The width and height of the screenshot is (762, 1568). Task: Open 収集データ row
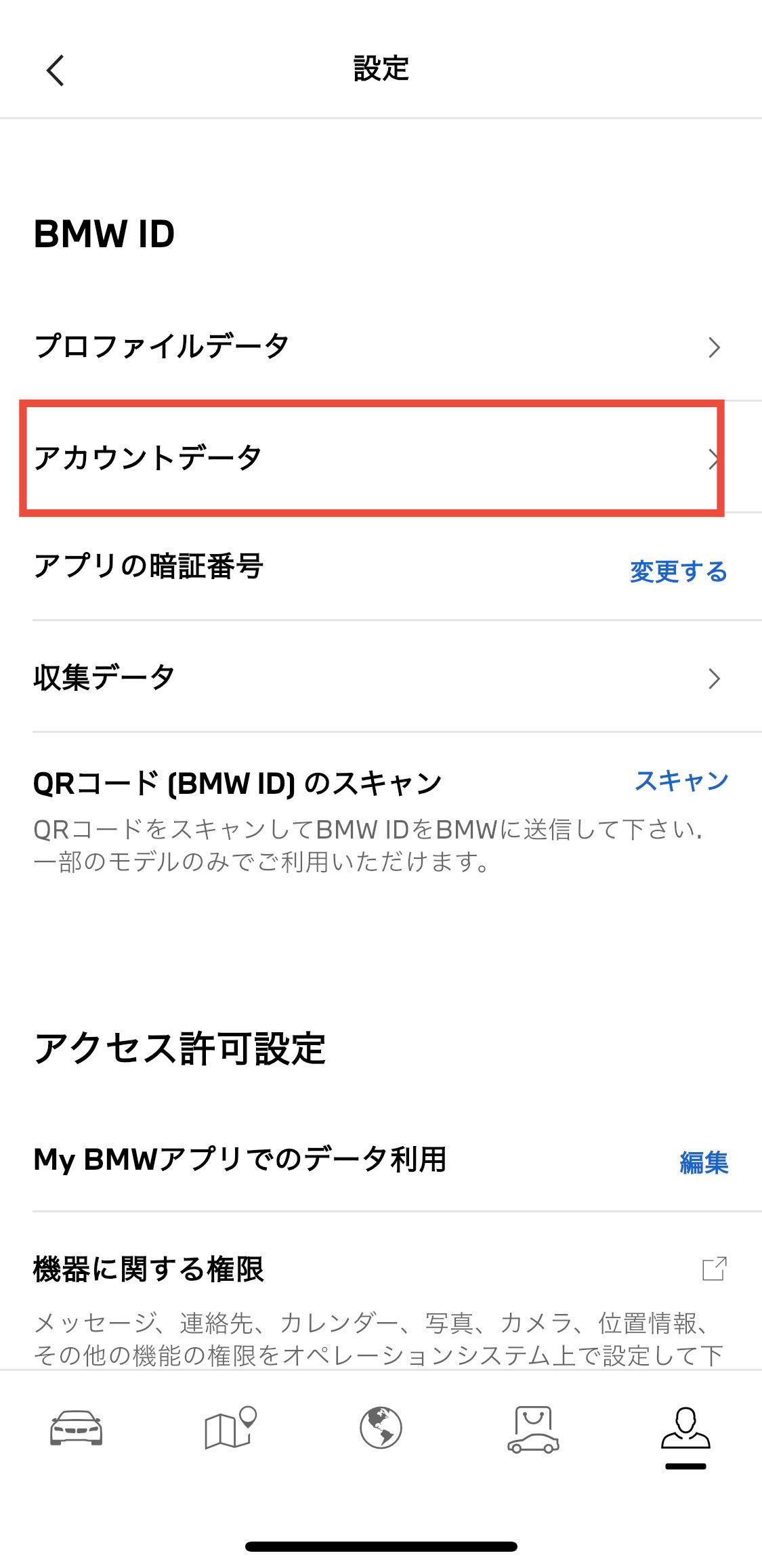[x=379, y=677]
